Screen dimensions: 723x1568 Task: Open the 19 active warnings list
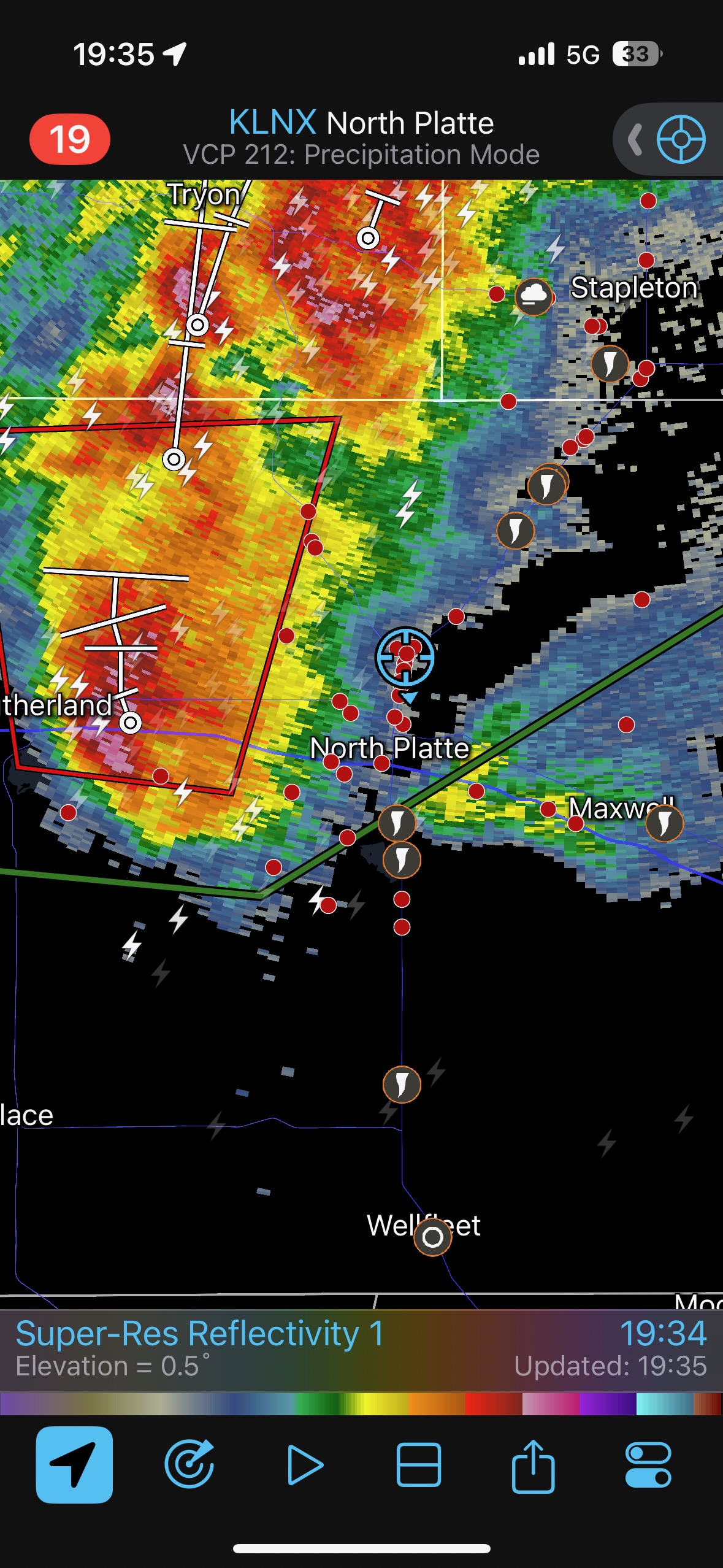tap(70, 139)
